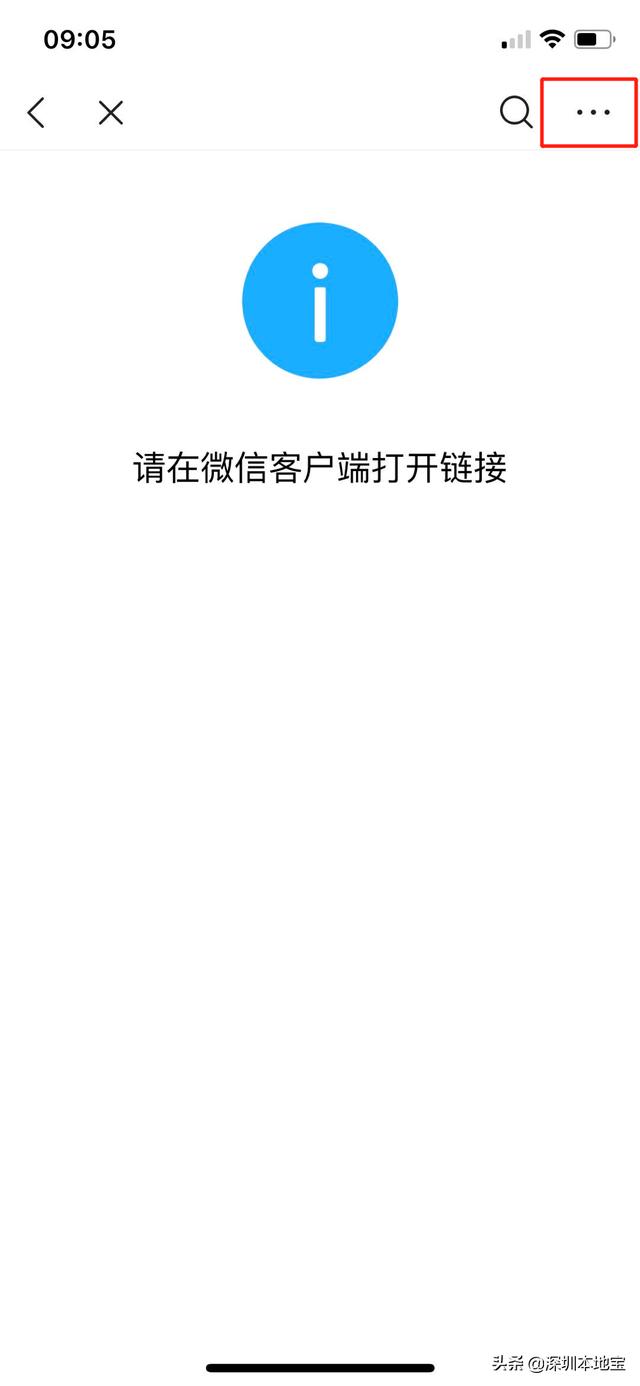Open the three-dot overflow menu
The image size is (640, 1386).
click(592, 113)
